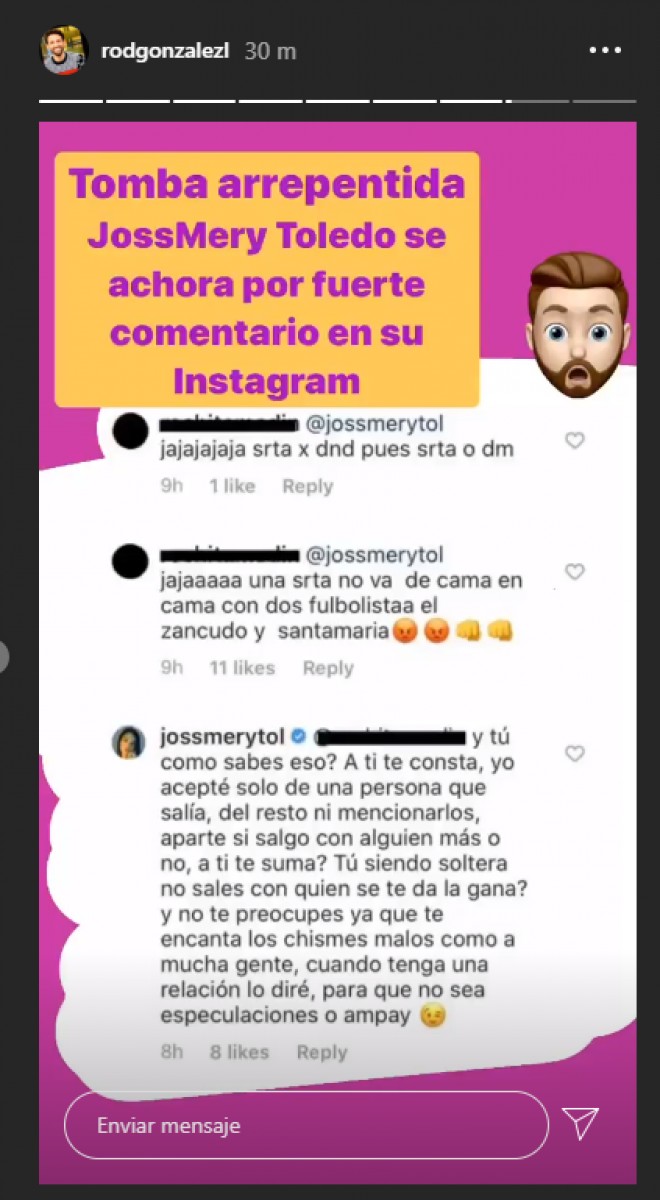Tap the Enviar mensaje reply field
Viewport: 660px width, 1200px height.
pos(306,1126)
